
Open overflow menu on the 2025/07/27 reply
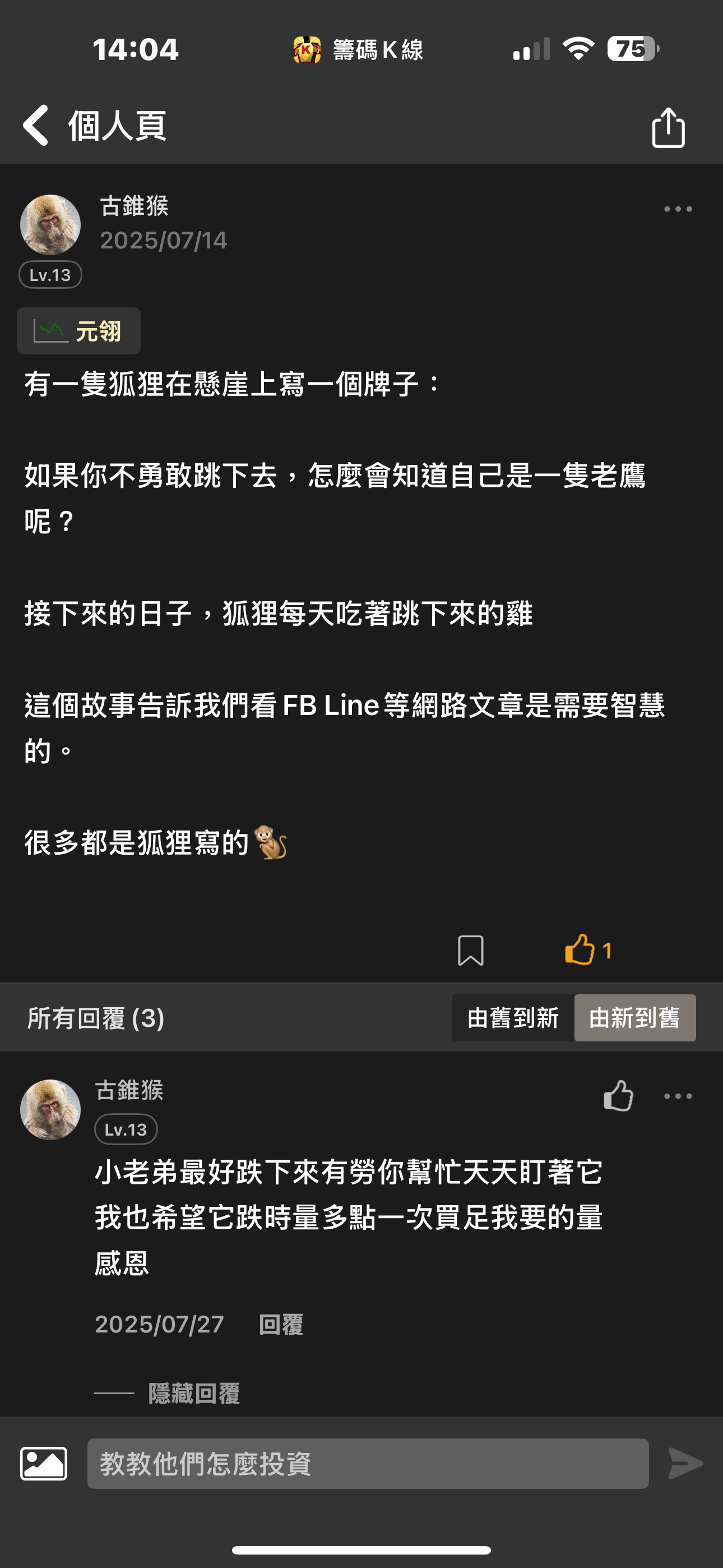678,1096
